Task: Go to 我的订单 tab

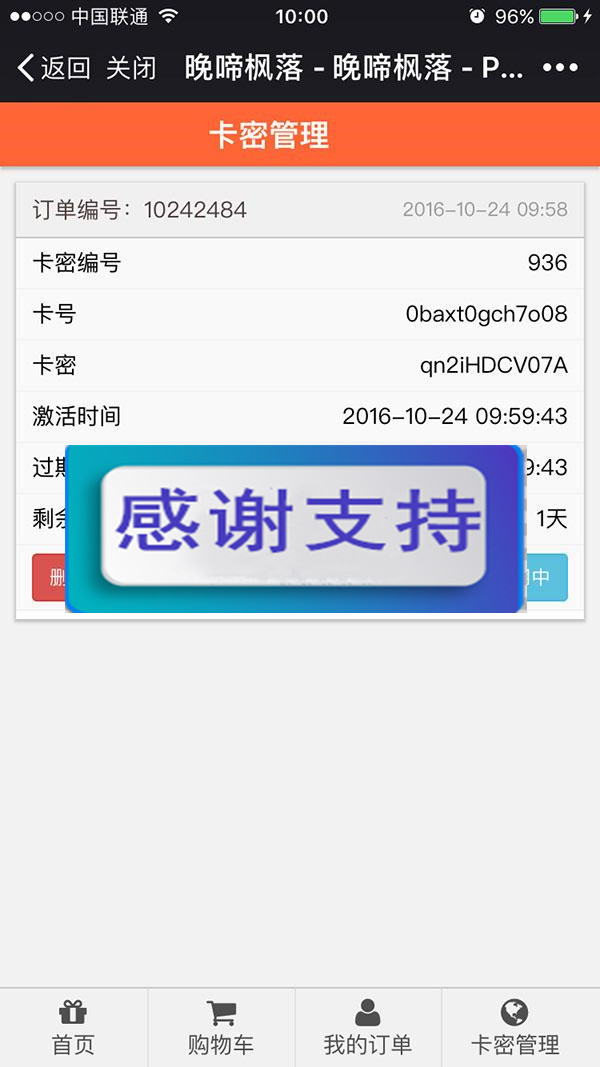Action: point(368,1028)
